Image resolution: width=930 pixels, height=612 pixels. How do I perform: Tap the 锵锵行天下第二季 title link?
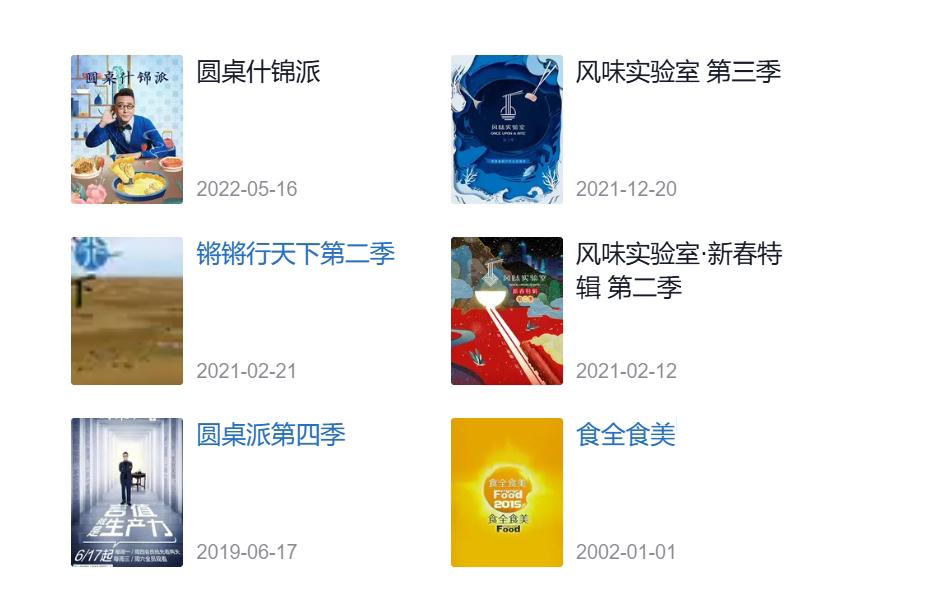(296, 254)
